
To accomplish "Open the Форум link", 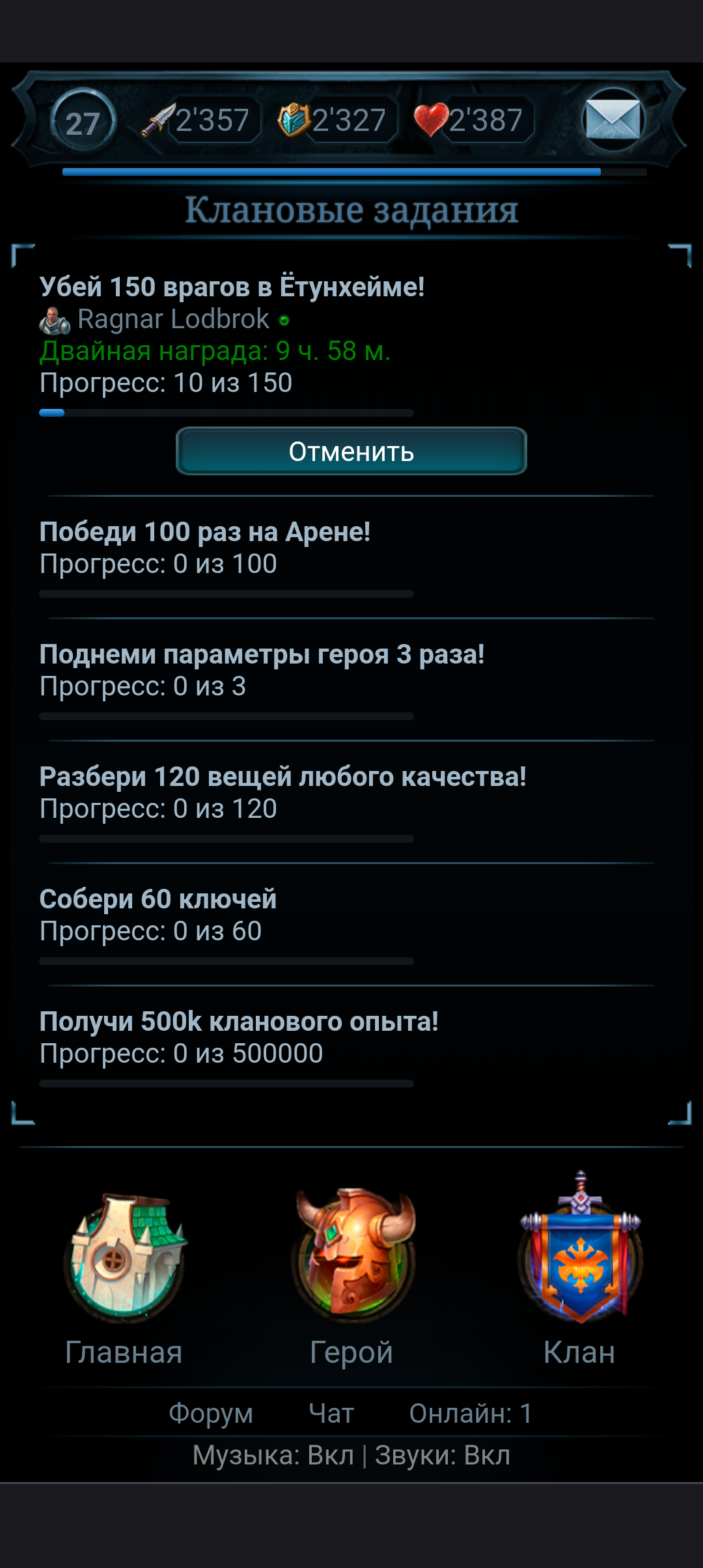I will click(210, 1414).
